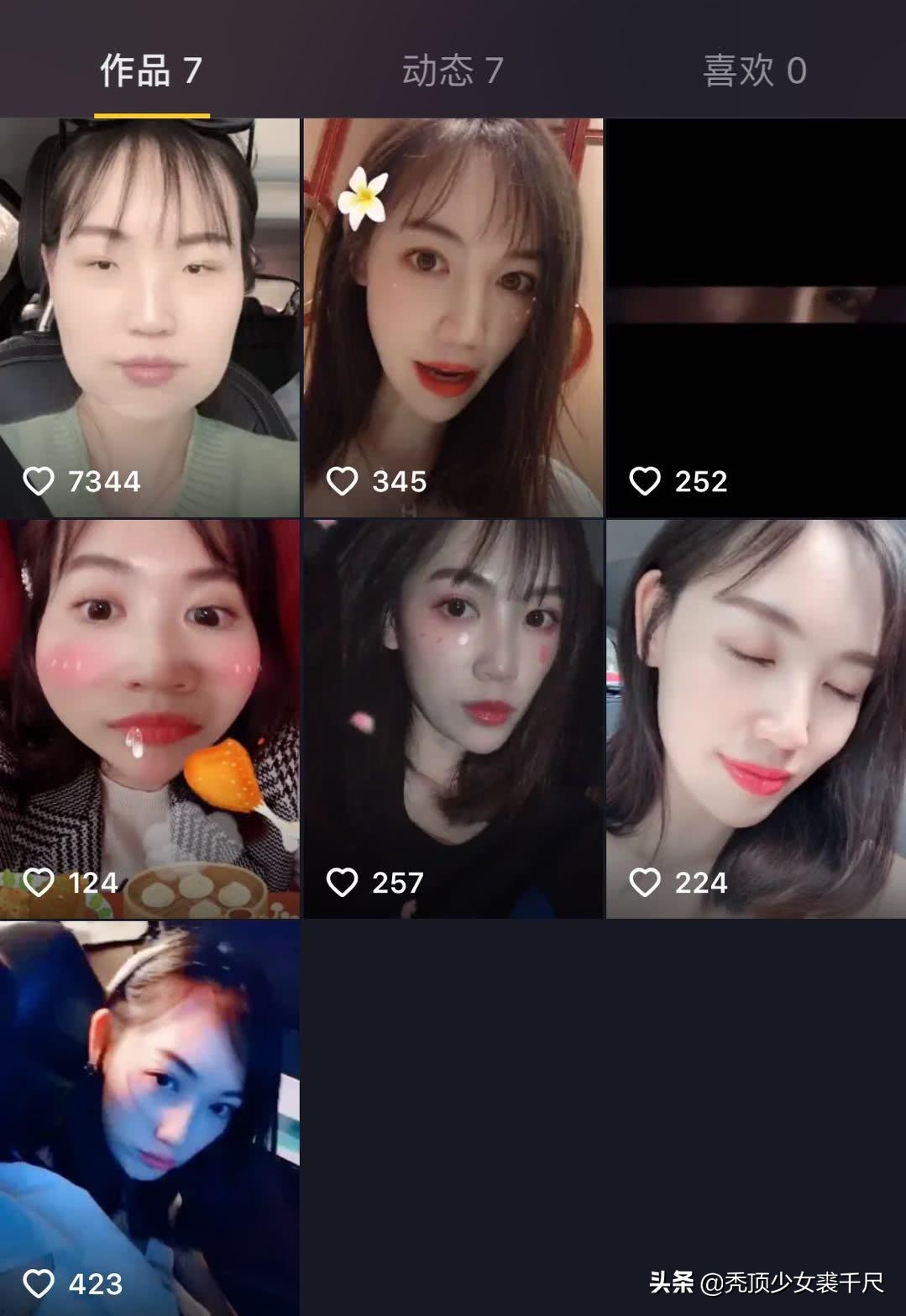Switch to the 作品 7 tab
The image size is (906, 1316).
(x=151, y=71)
